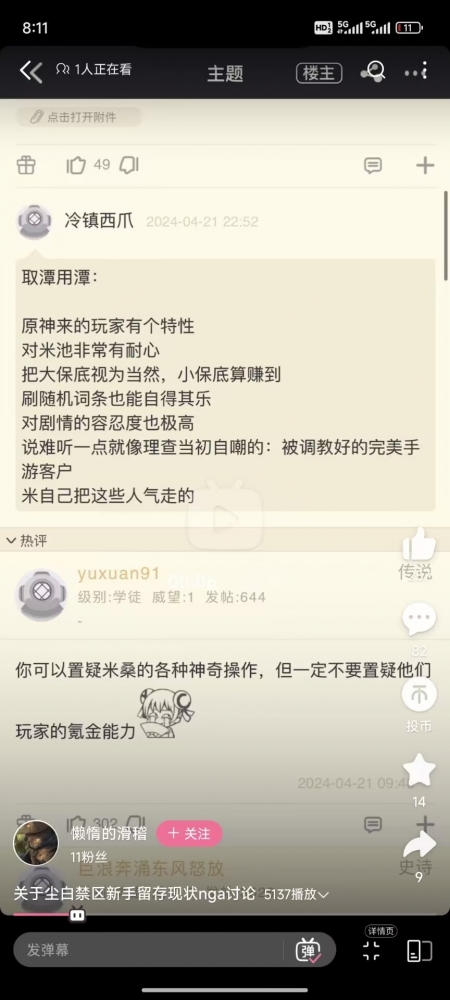Share the video using the arrow icon

(x=419, y=844)
